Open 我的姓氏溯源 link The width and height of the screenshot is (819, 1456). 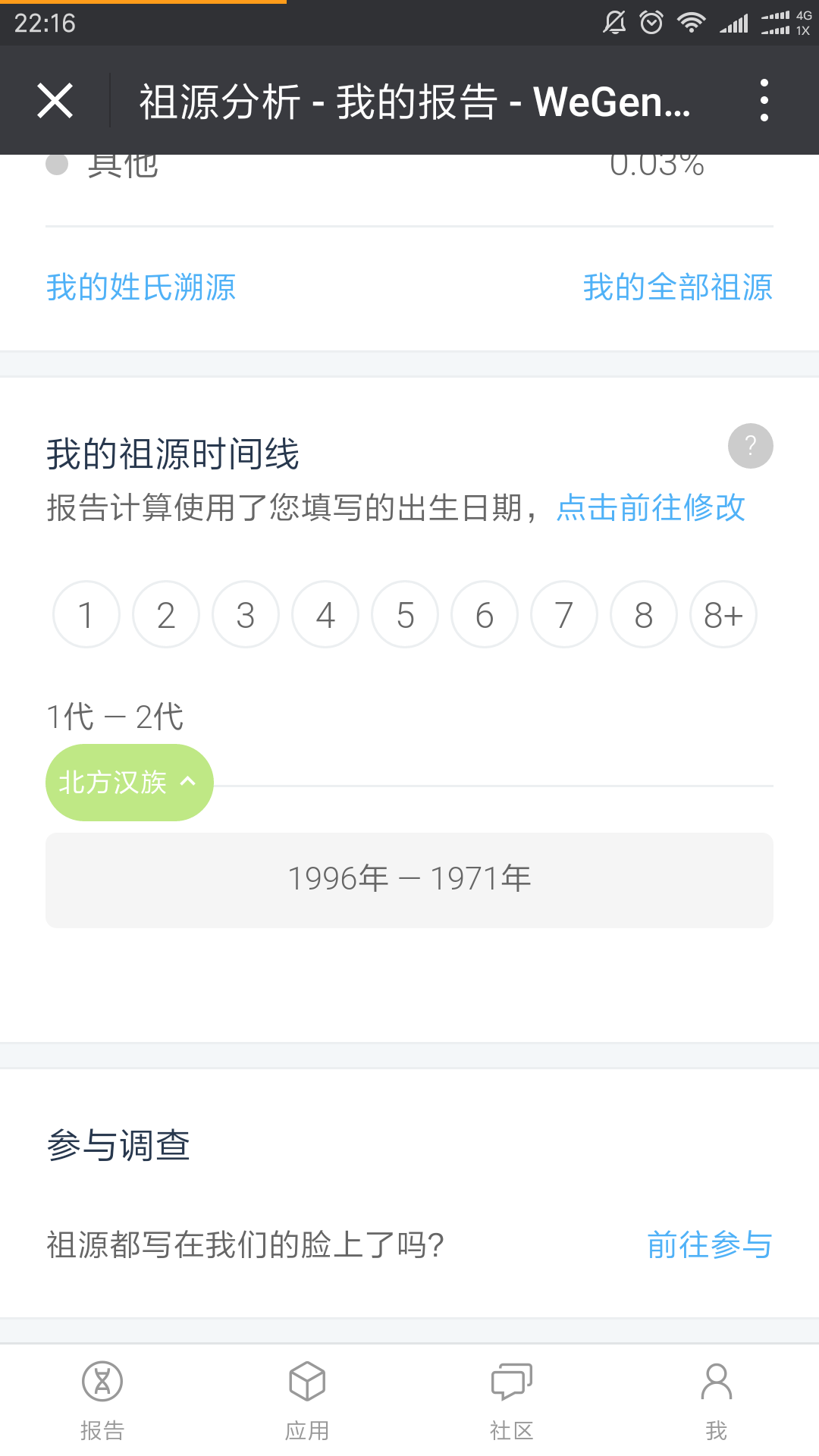tap(141, 287)
